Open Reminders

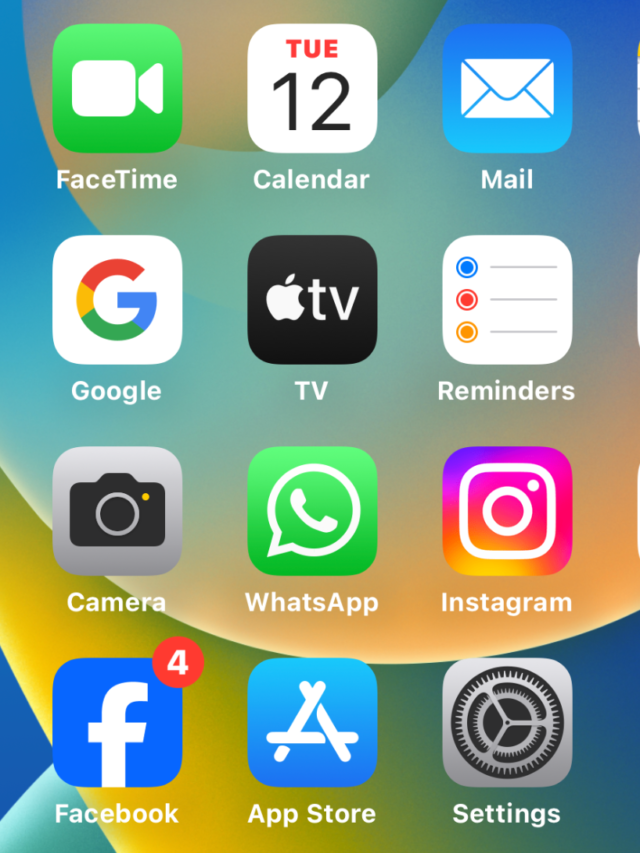[507, 300]
